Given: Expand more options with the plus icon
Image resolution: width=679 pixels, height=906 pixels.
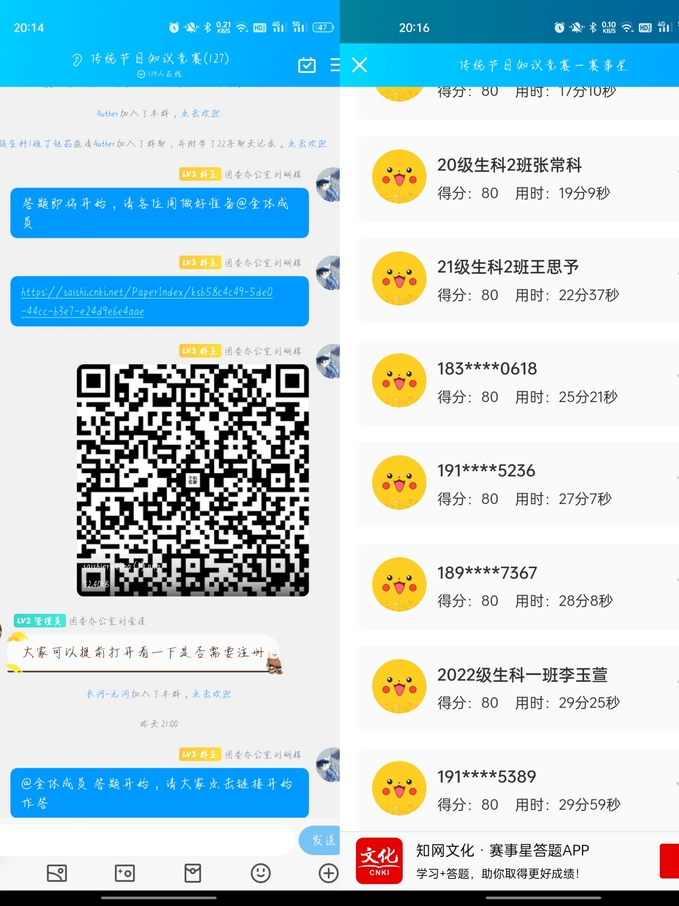Looking at the screenshot, I should pos(328,873).
